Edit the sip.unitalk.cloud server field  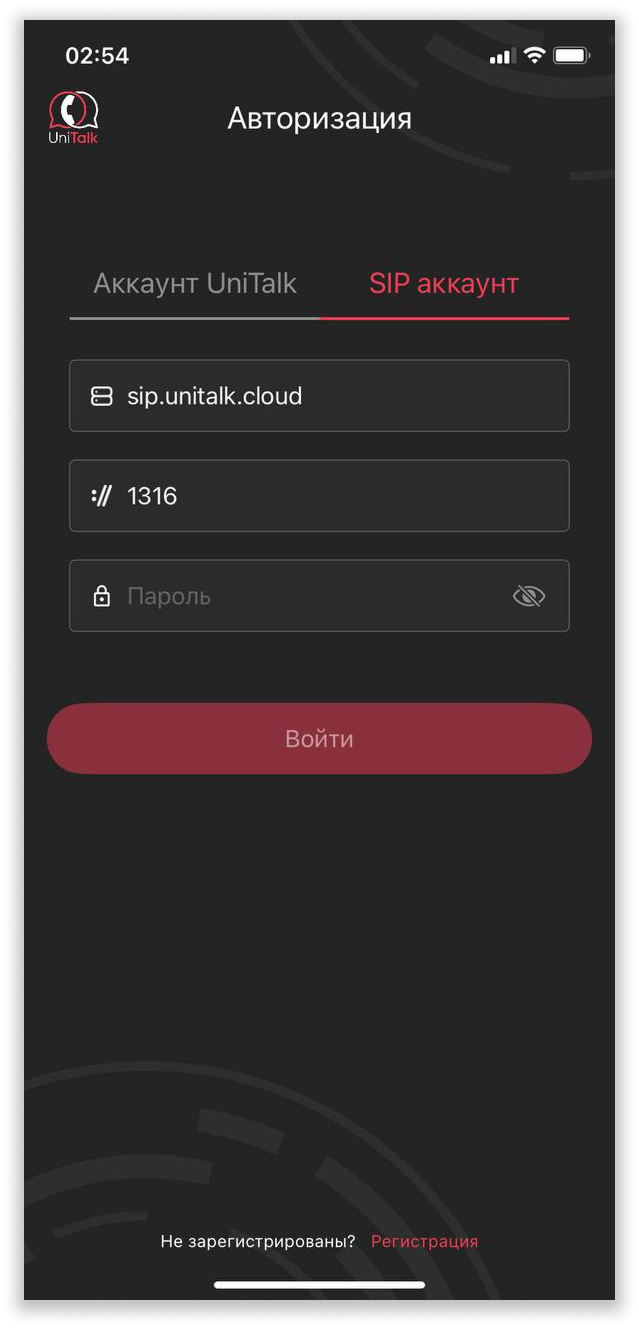point(330,396)
